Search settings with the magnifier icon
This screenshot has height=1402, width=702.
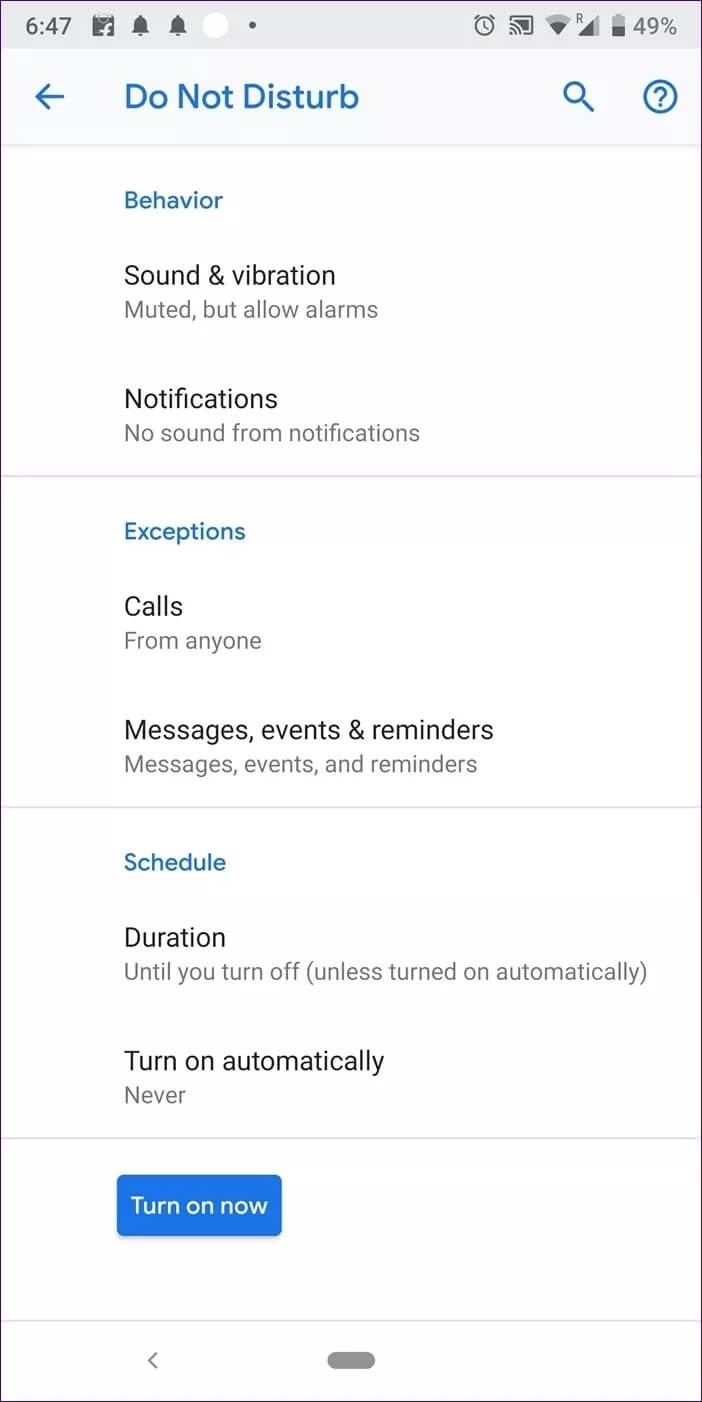(x=578, y=97)
